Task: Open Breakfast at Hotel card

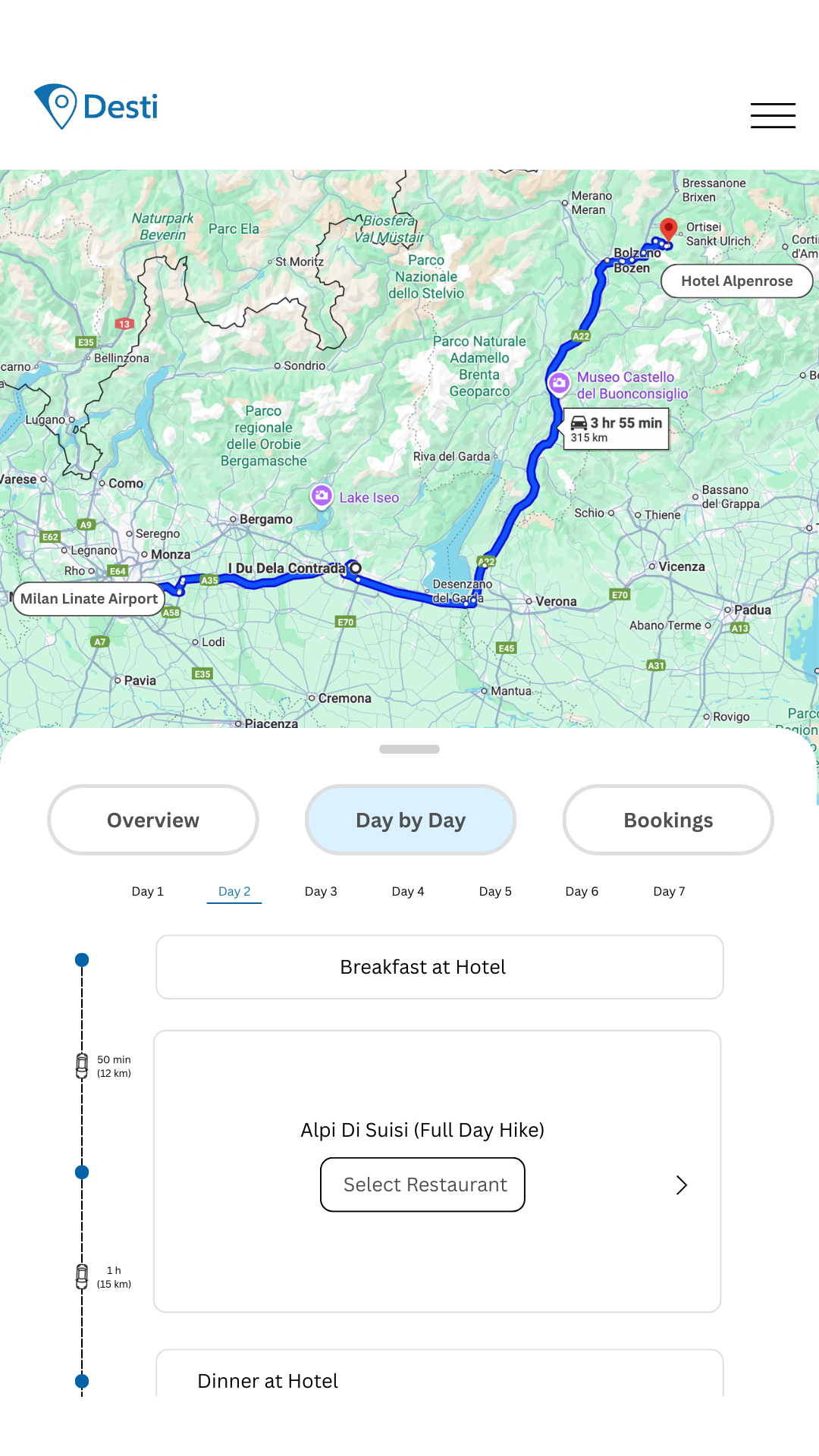Action: point(439,967)
